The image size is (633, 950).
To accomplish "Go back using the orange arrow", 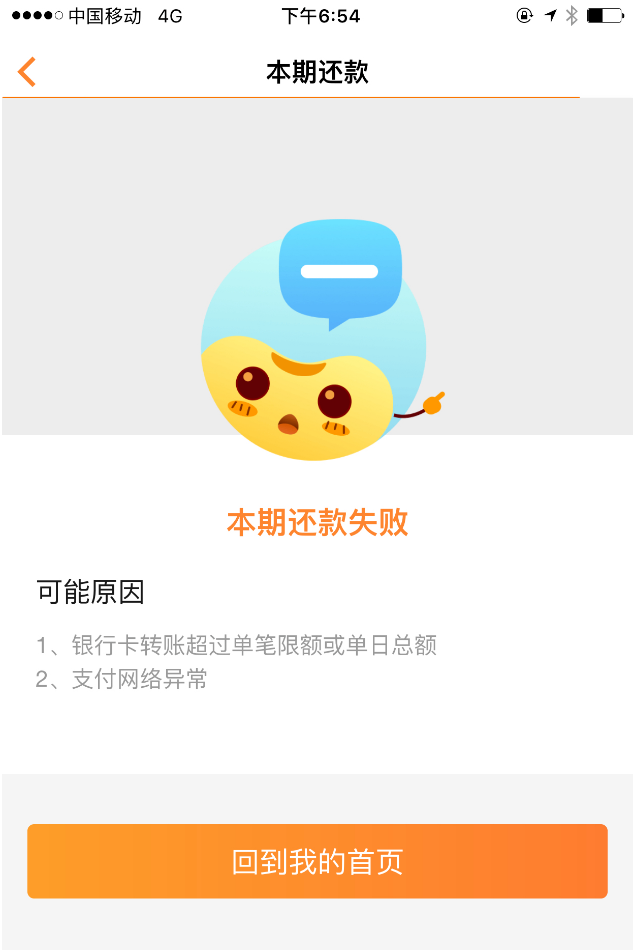I will tap(27, 72).
